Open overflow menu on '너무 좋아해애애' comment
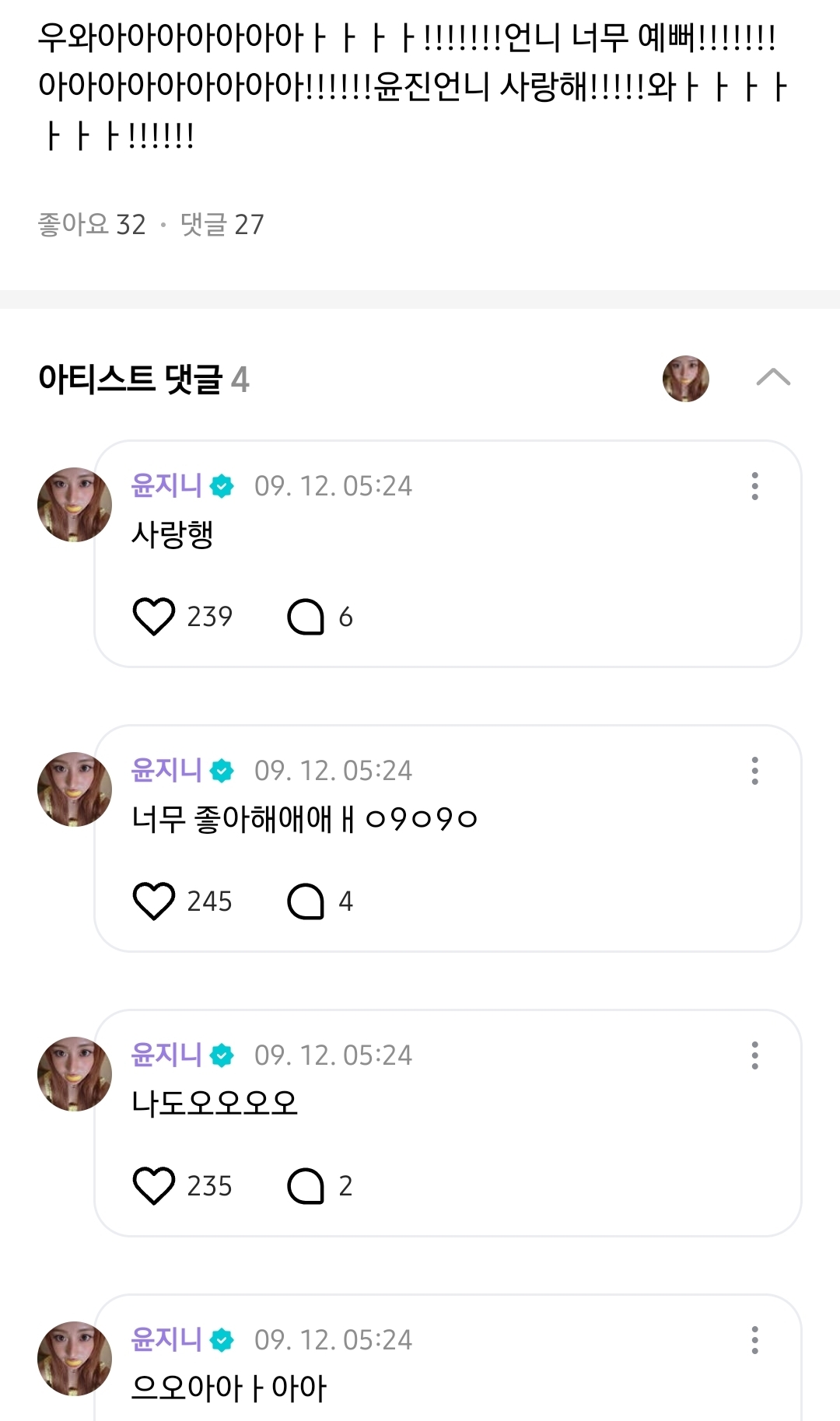Image resolution: width=840 pixels, height=1421 pixels. [754, 771]
